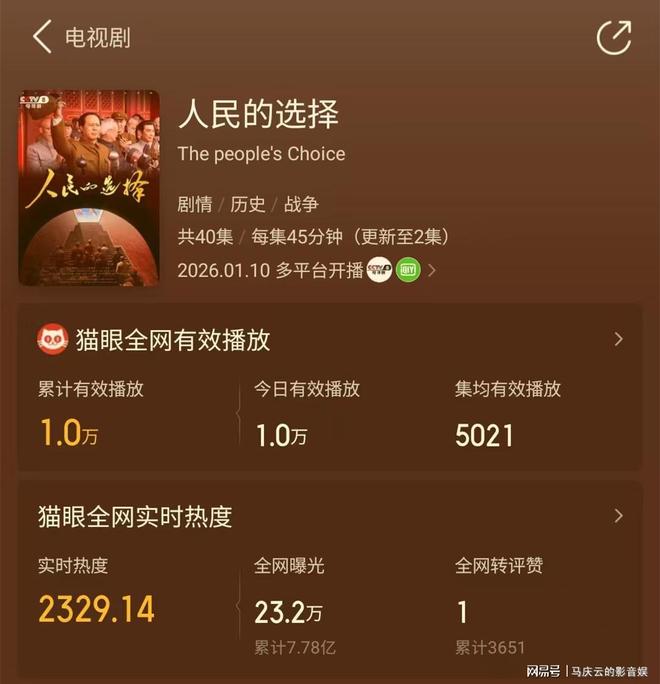Go back to the 电视剧 list
The image size is (660, 684).
click(x=42, y=38)
